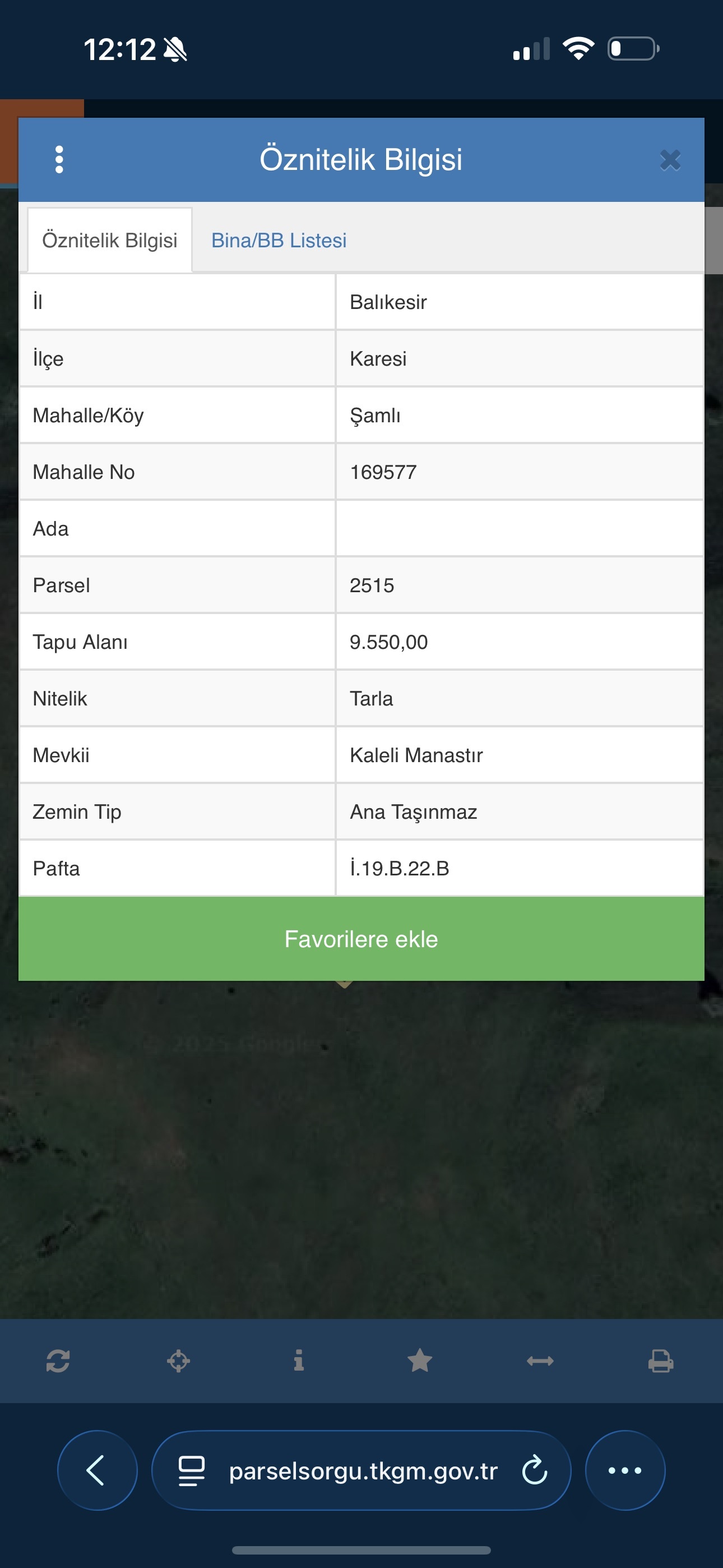Open the three-dot menu in the dialog header
The image size is (723, 1568).
point(59,159)
